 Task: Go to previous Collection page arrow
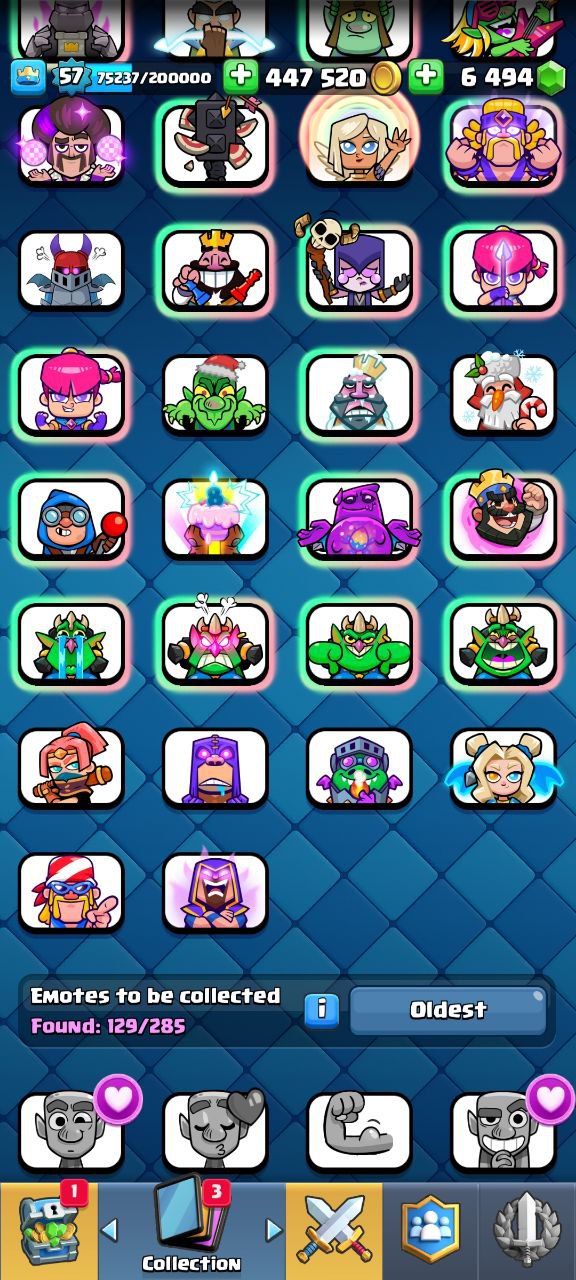(x=110, y=1229)
